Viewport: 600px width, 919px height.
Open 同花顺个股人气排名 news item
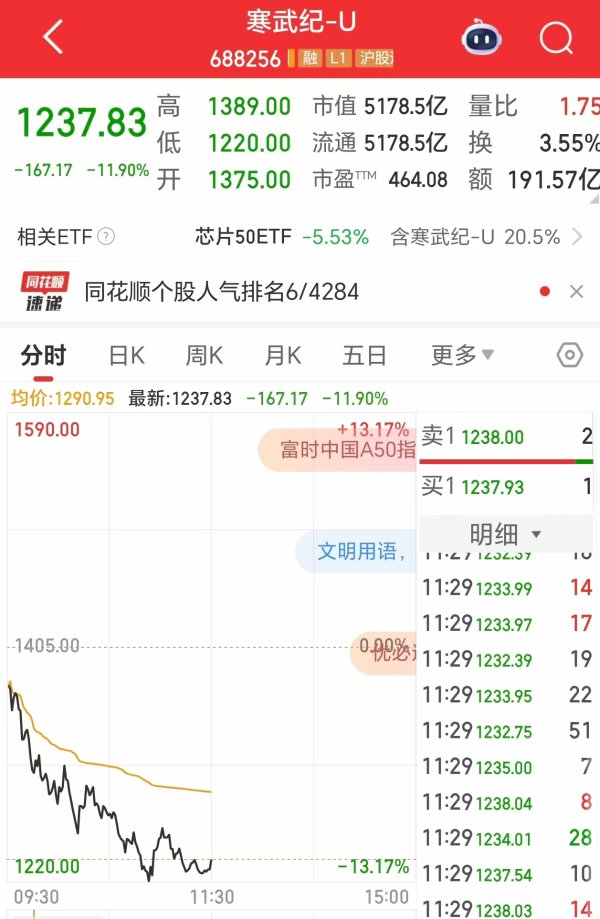221,292
